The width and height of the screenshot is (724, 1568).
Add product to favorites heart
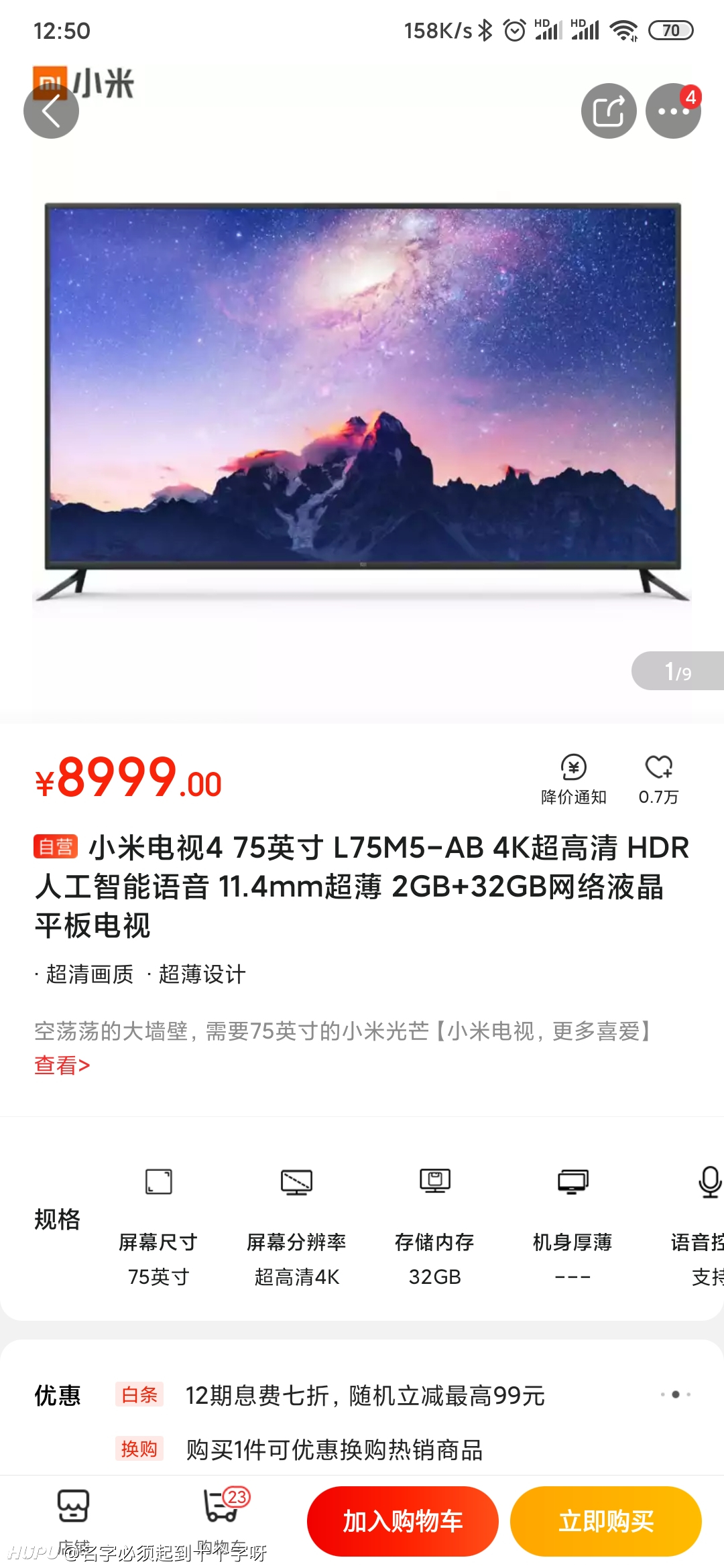point(658,780)
